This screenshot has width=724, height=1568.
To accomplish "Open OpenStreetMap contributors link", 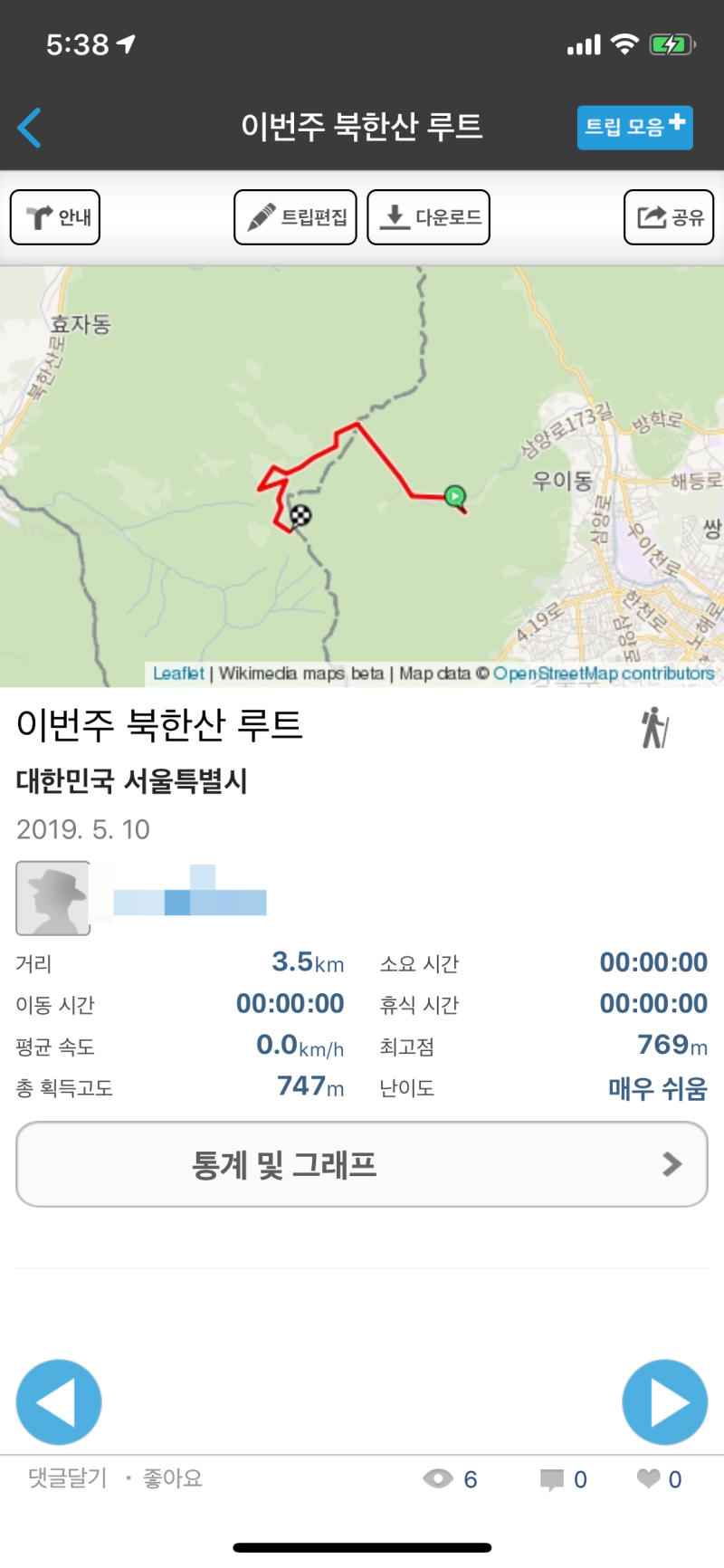I will [604, 674].
